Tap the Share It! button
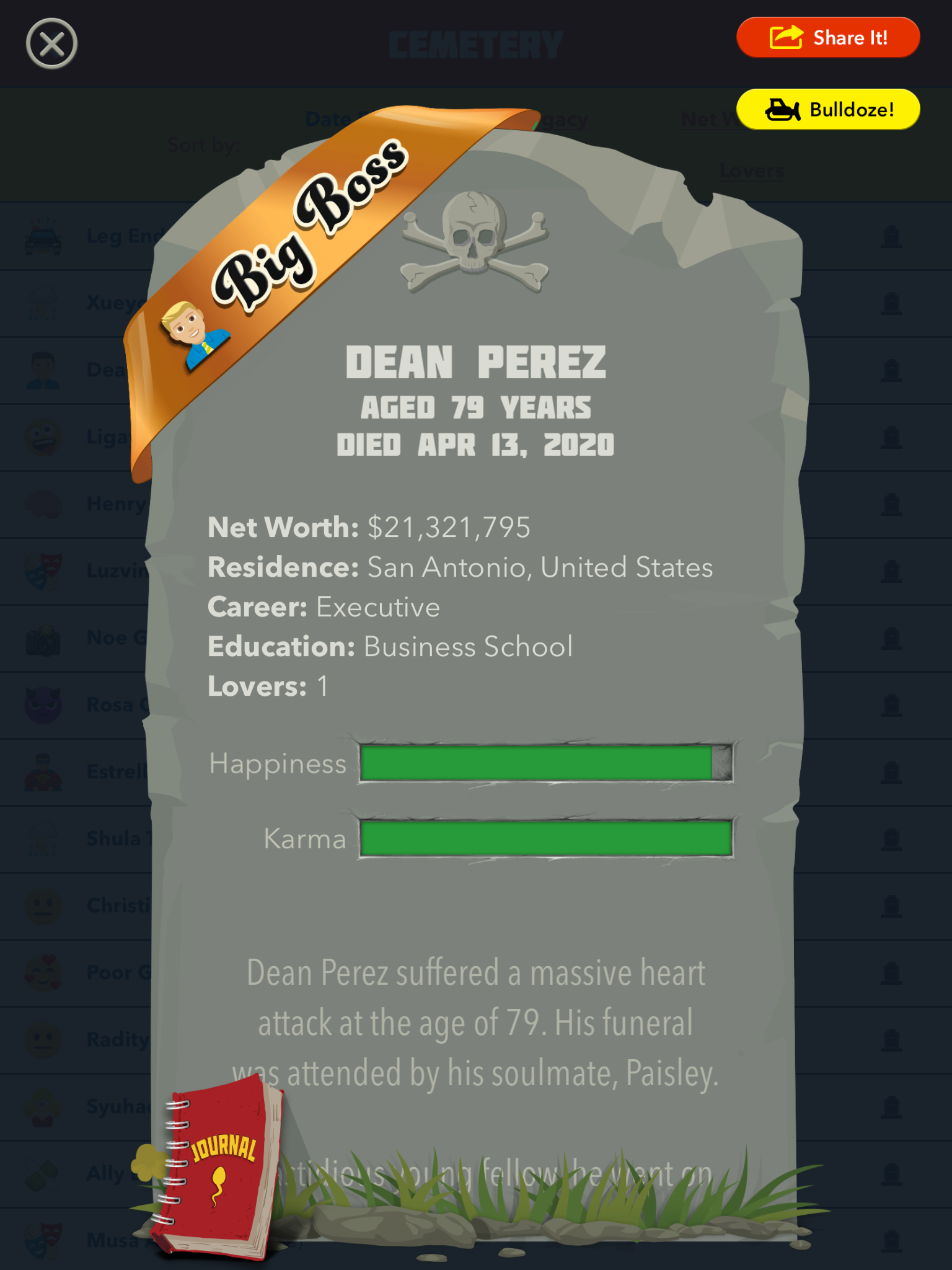952x1270 pixels. coord(827,38)
